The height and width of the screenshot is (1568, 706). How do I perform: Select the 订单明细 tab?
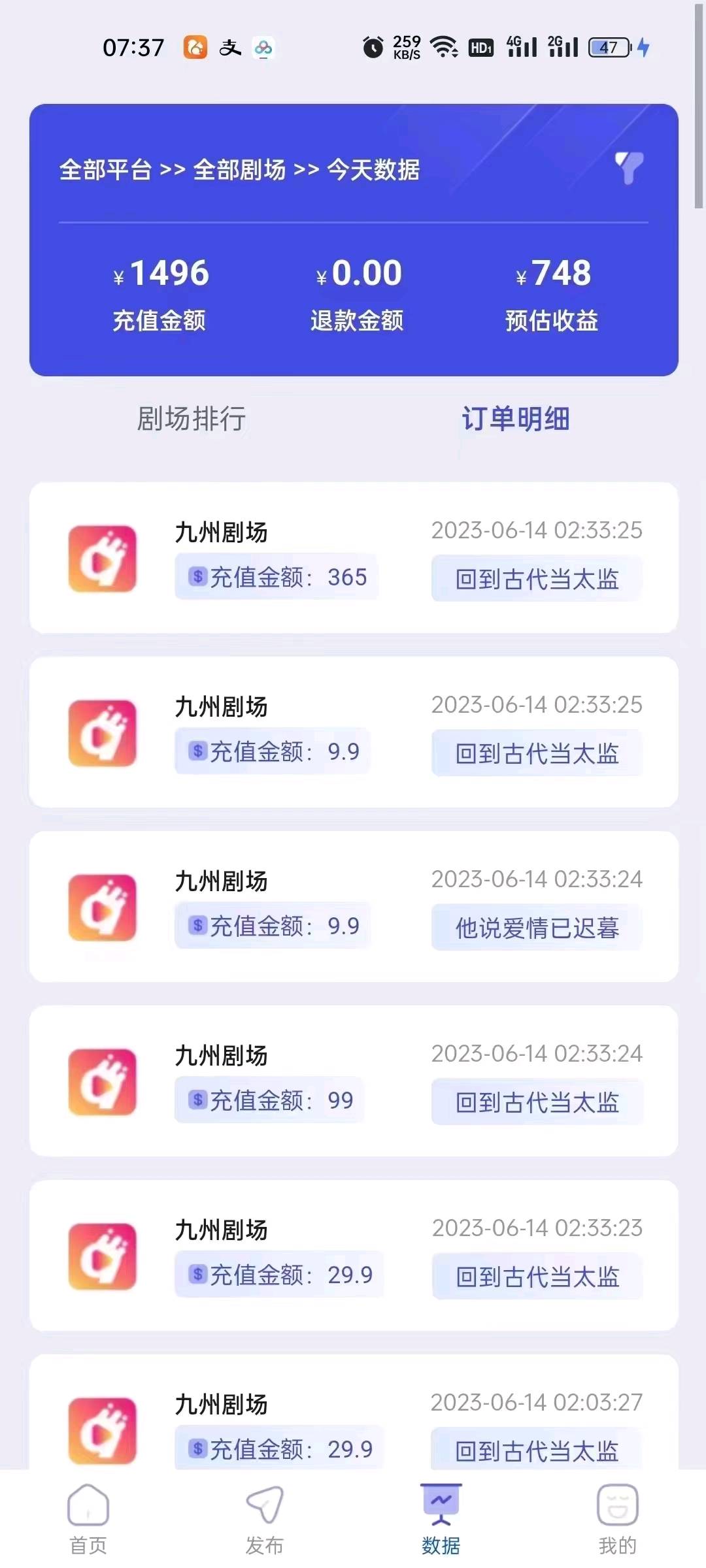(x=516, y=419)
